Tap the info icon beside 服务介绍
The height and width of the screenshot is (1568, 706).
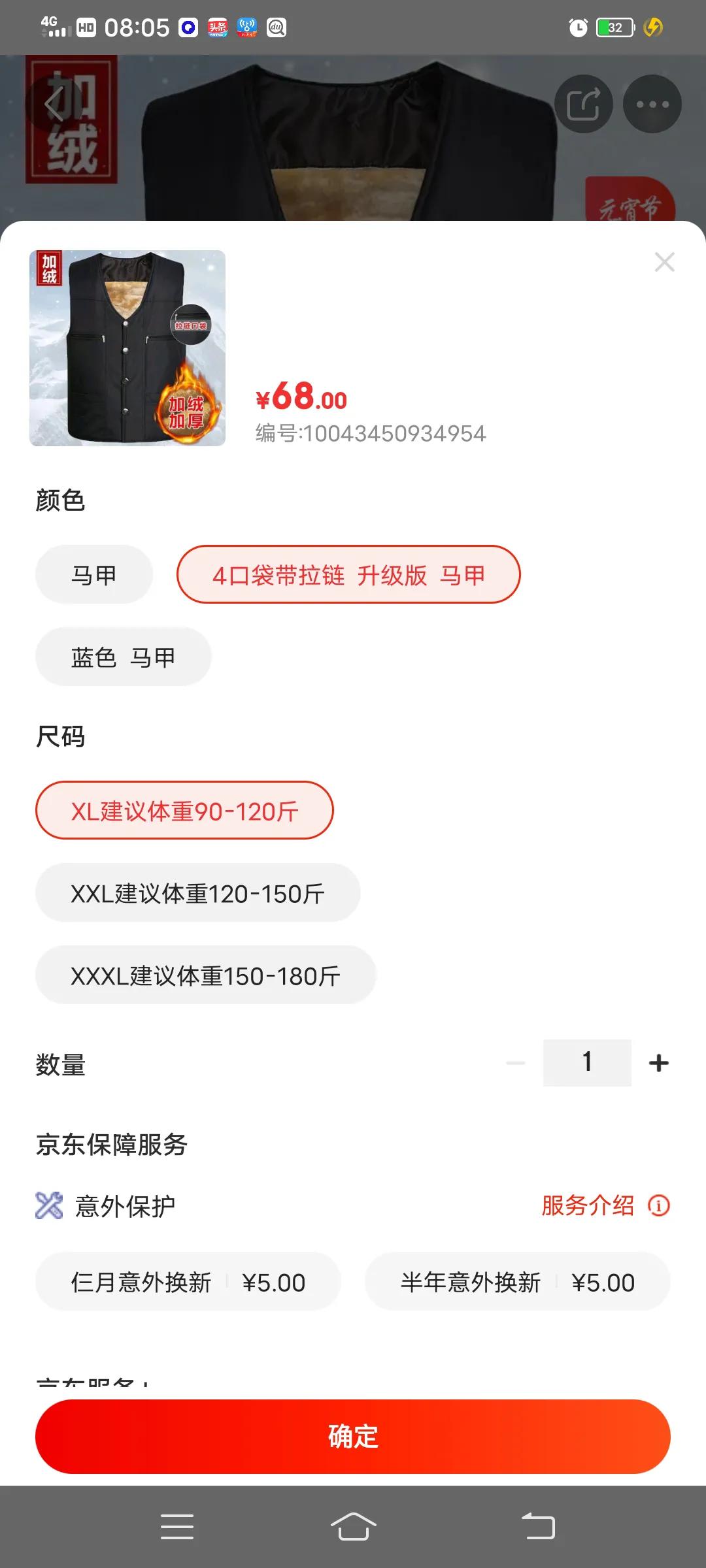658,1205
